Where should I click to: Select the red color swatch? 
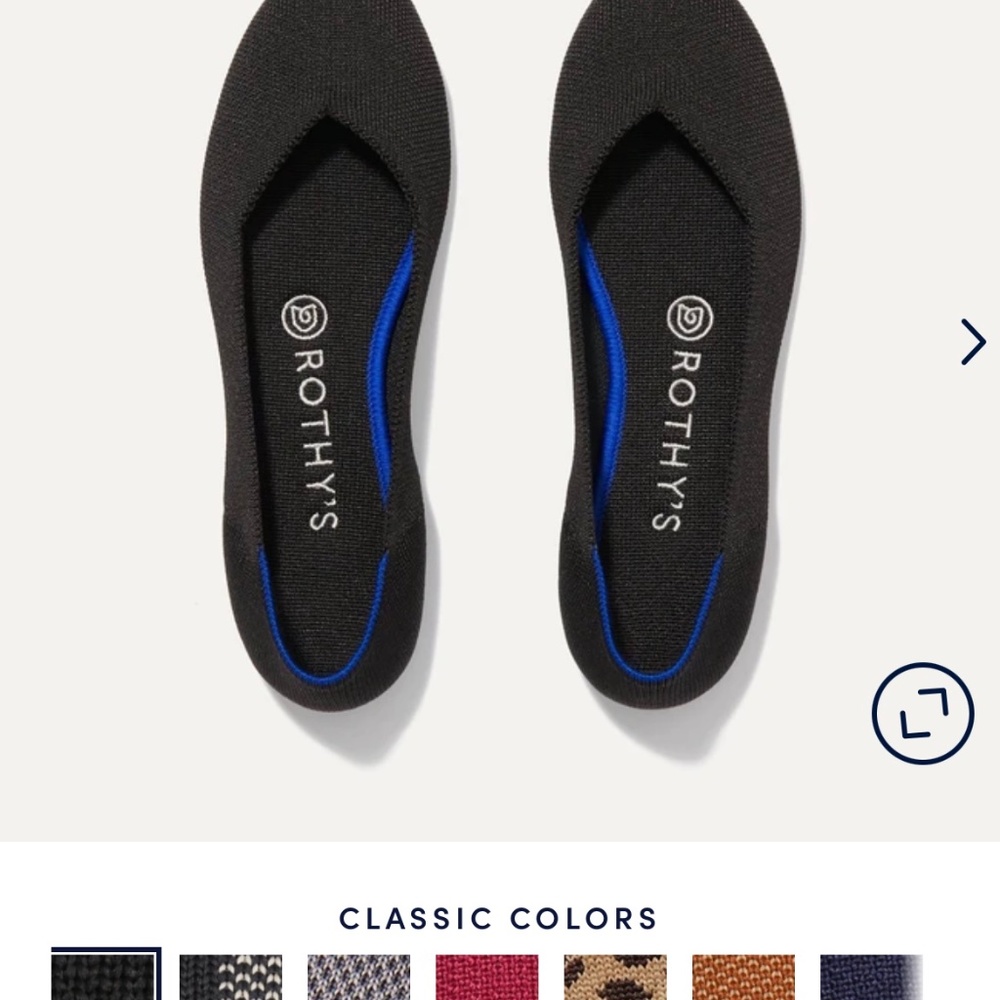pyautogui.click(x=486, y=977)
